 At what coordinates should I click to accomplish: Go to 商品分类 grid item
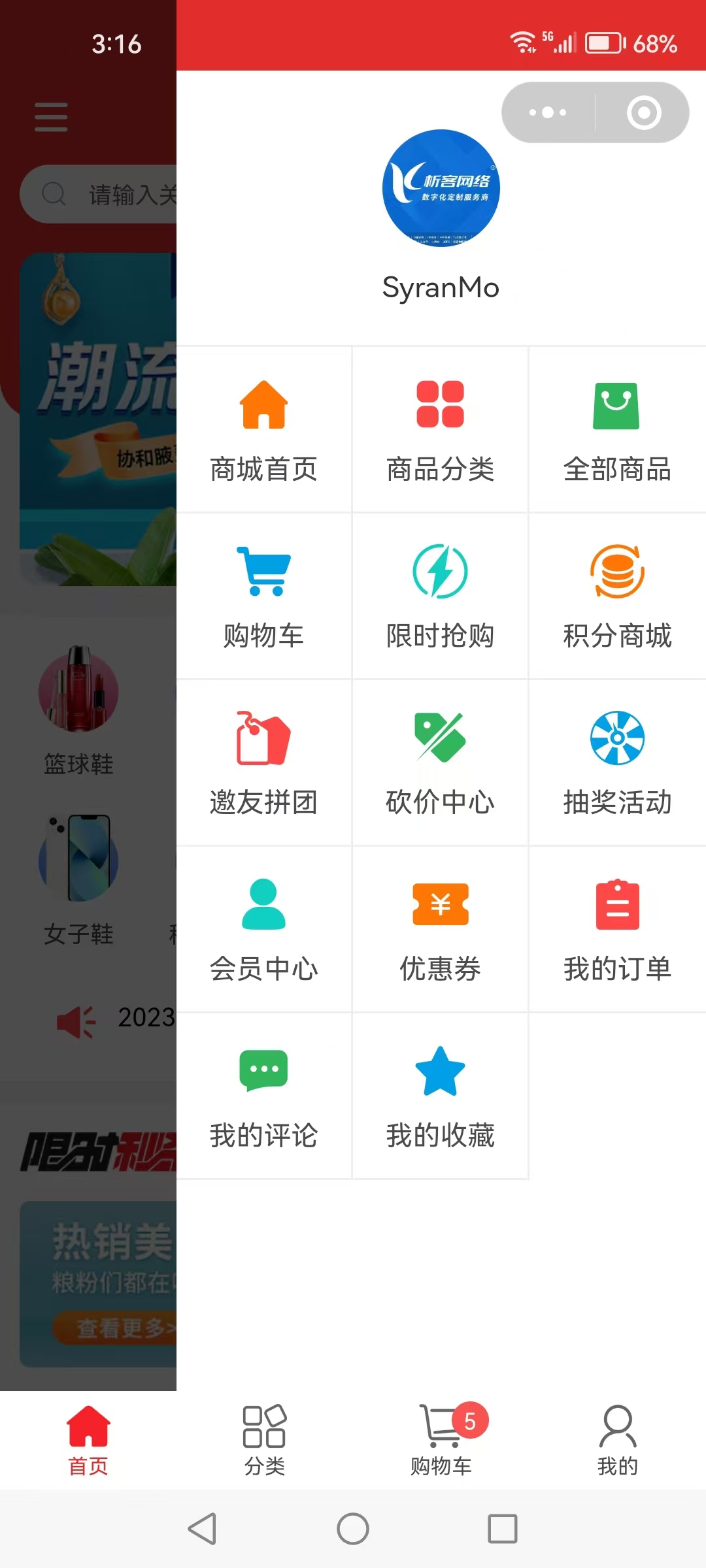[x=440, y=430]
